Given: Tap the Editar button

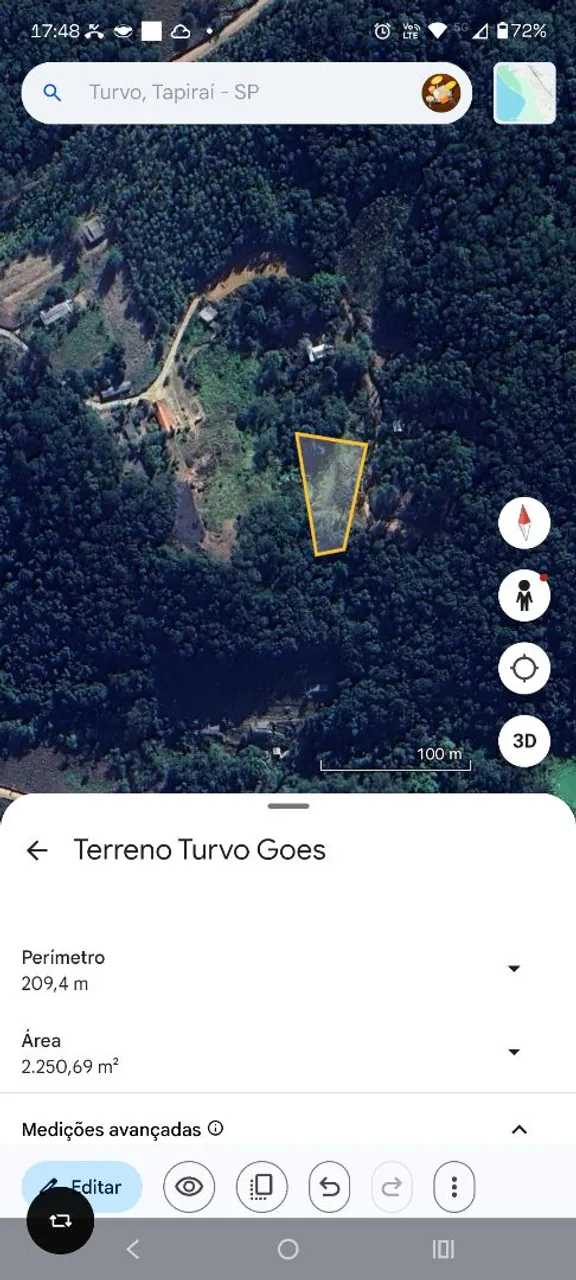Looking at the screenshot, I should (x=82, y=1187).
